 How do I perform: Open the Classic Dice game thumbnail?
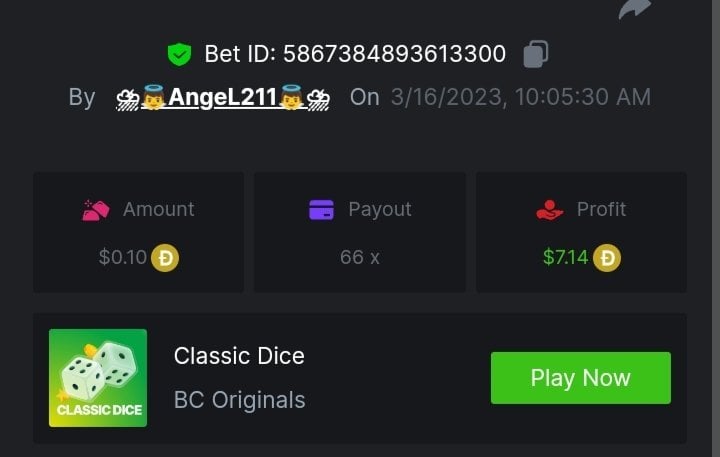[98, 378]
